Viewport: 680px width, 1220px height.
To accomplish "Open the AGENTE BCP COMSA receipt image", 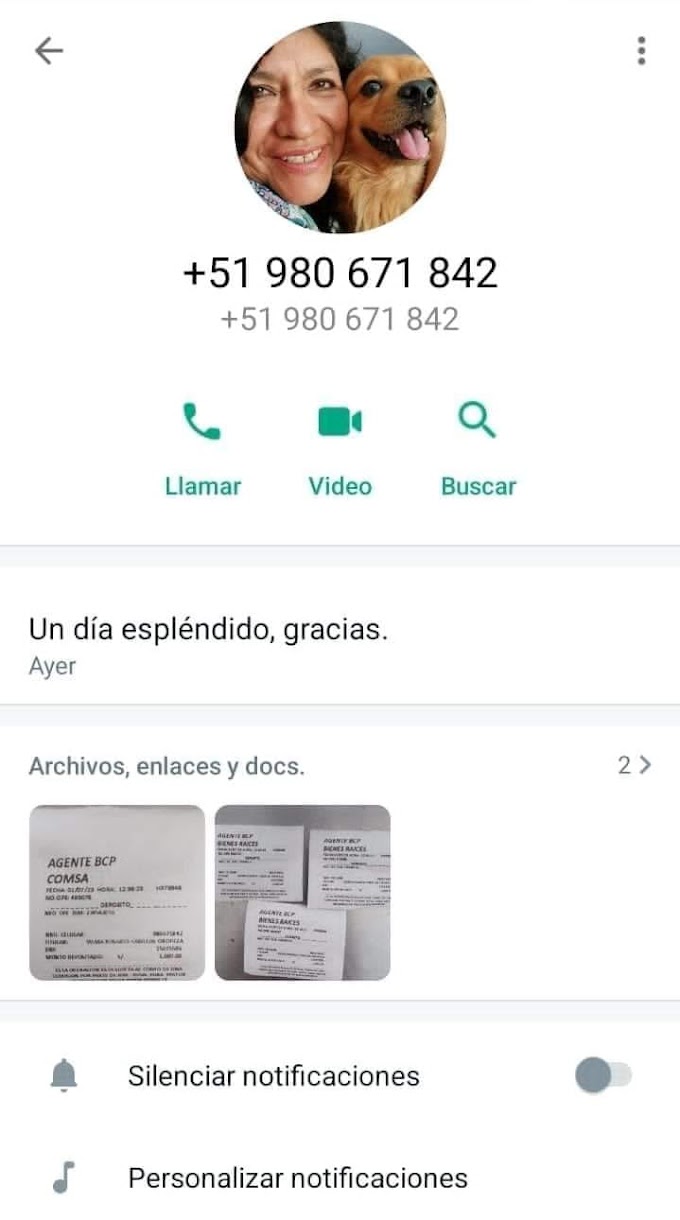I will point(117,892).
